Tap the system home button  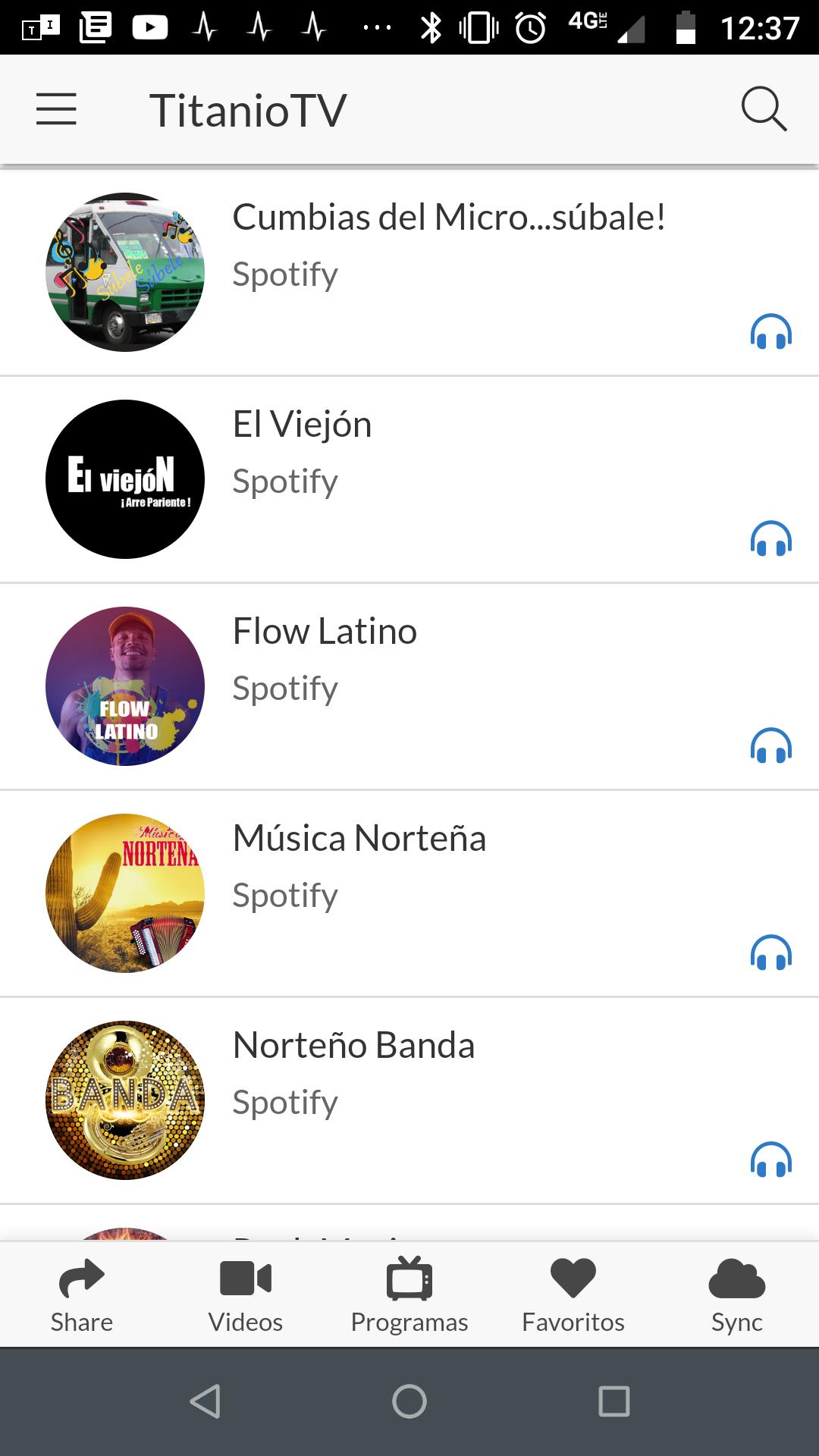[x=409, y=1401]
